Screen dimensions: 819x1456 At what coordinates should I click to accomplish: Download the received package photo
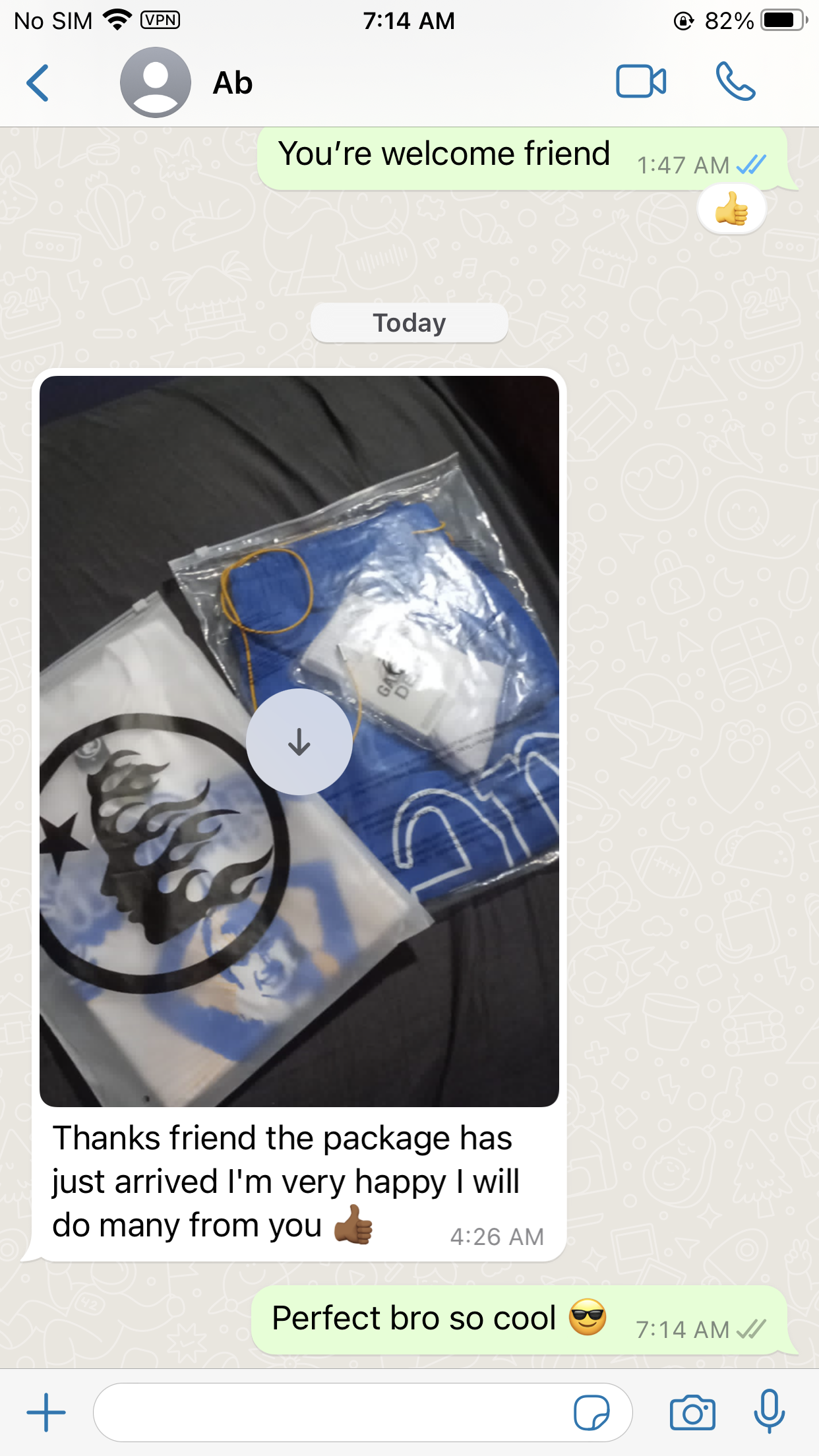coord(299,742)
